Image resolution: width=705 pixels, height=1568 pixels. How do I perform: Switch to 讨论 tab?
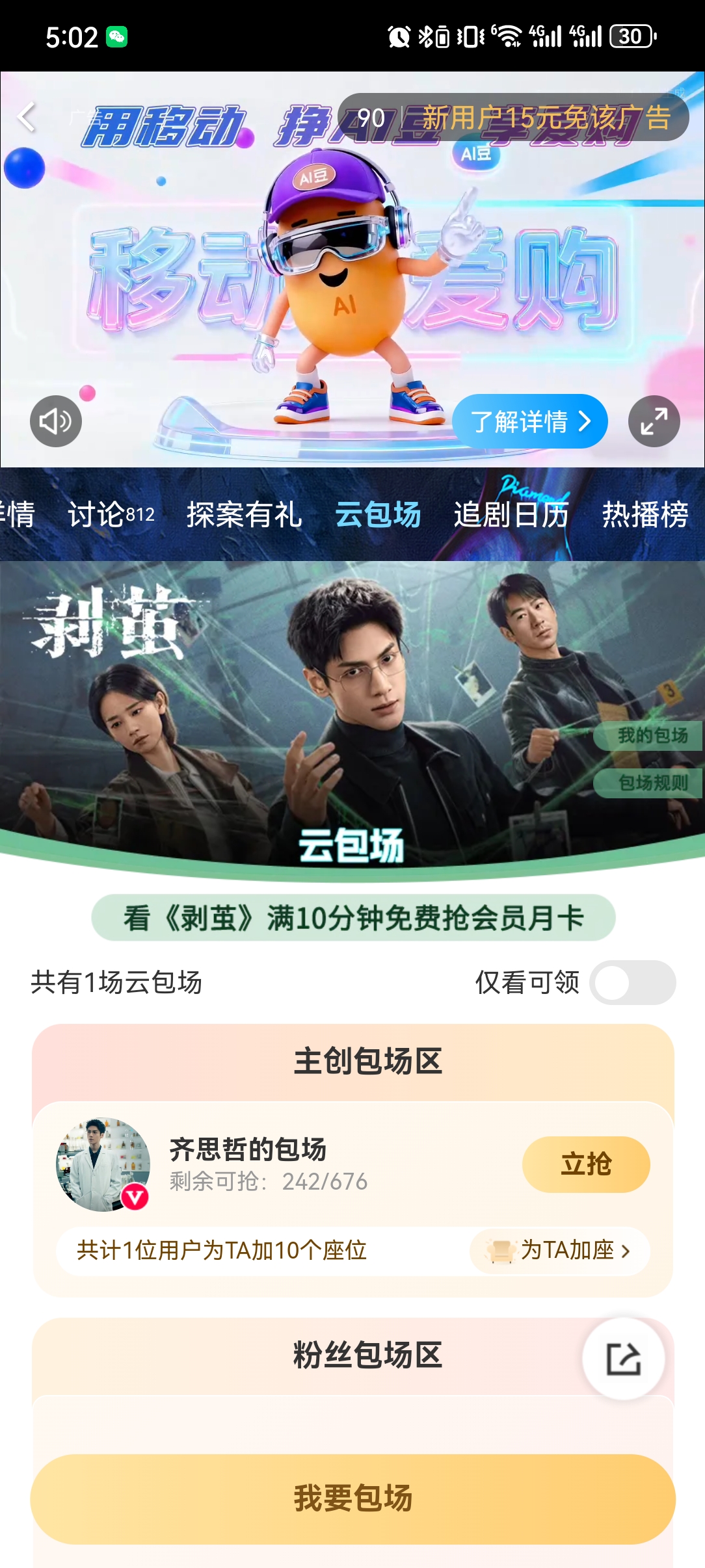point(111,514)
